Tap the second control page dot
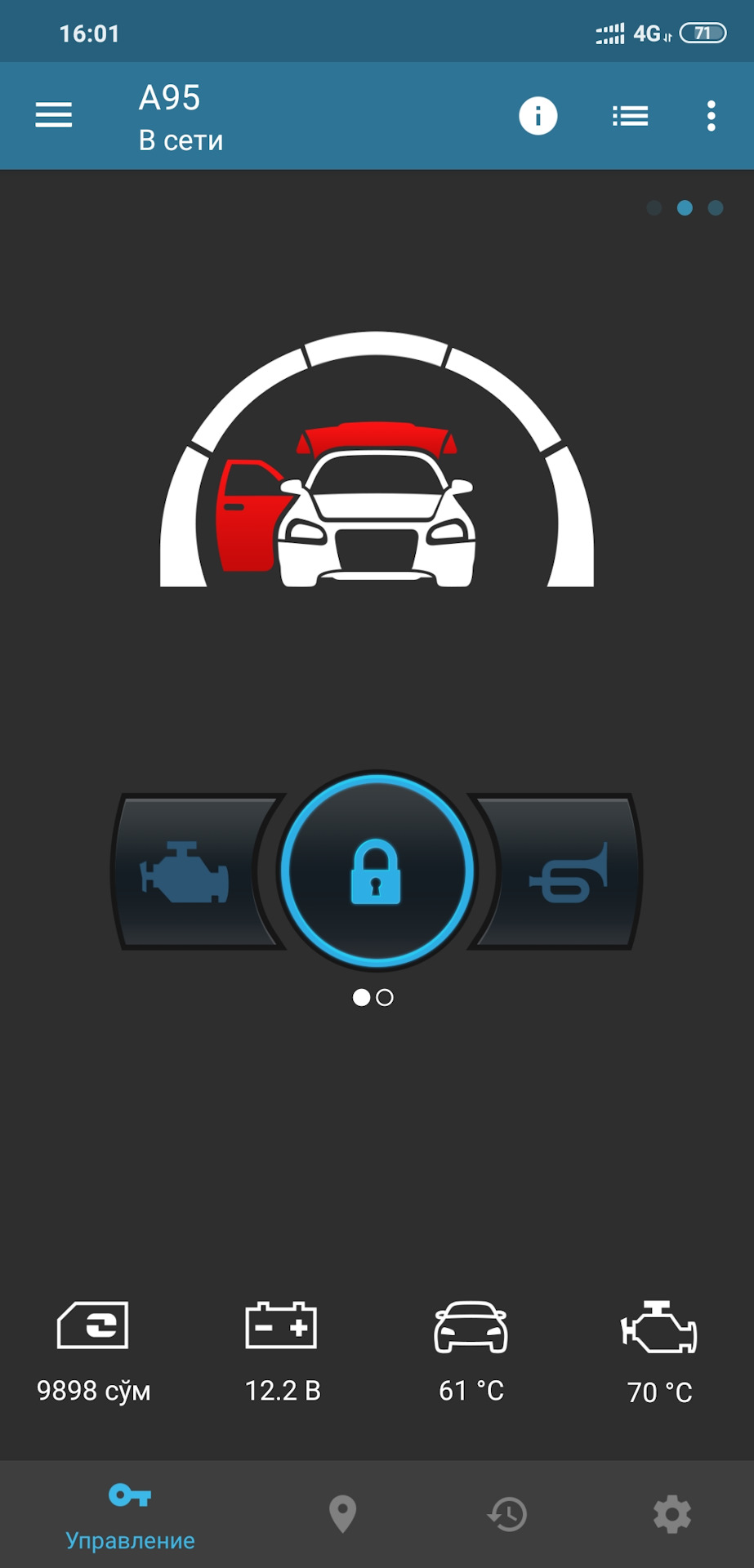754x1568 pixels. (385, 997)
